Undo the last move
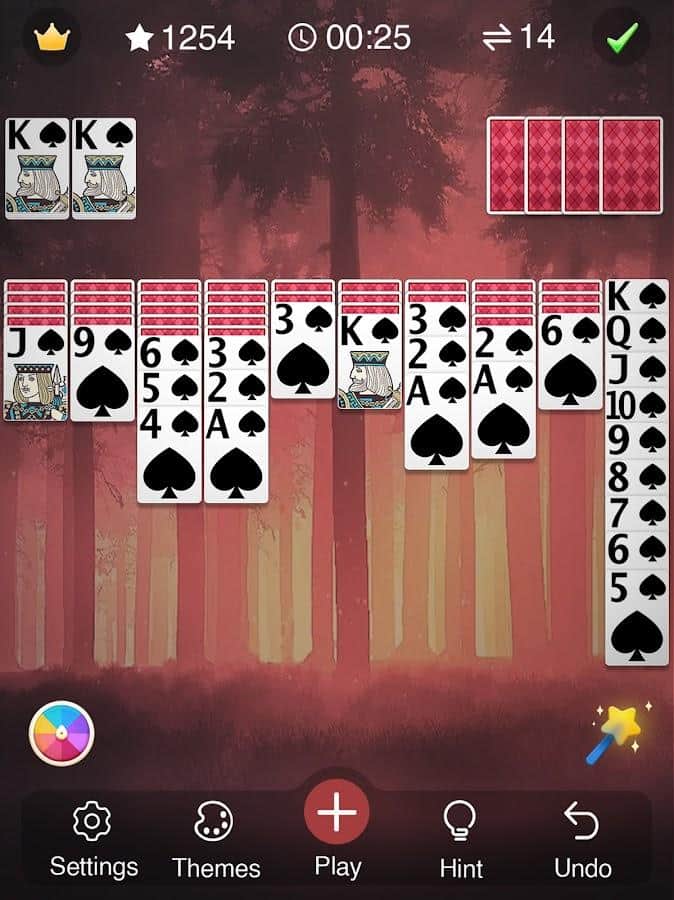The image size is (674, 900). tap(582, 840)
